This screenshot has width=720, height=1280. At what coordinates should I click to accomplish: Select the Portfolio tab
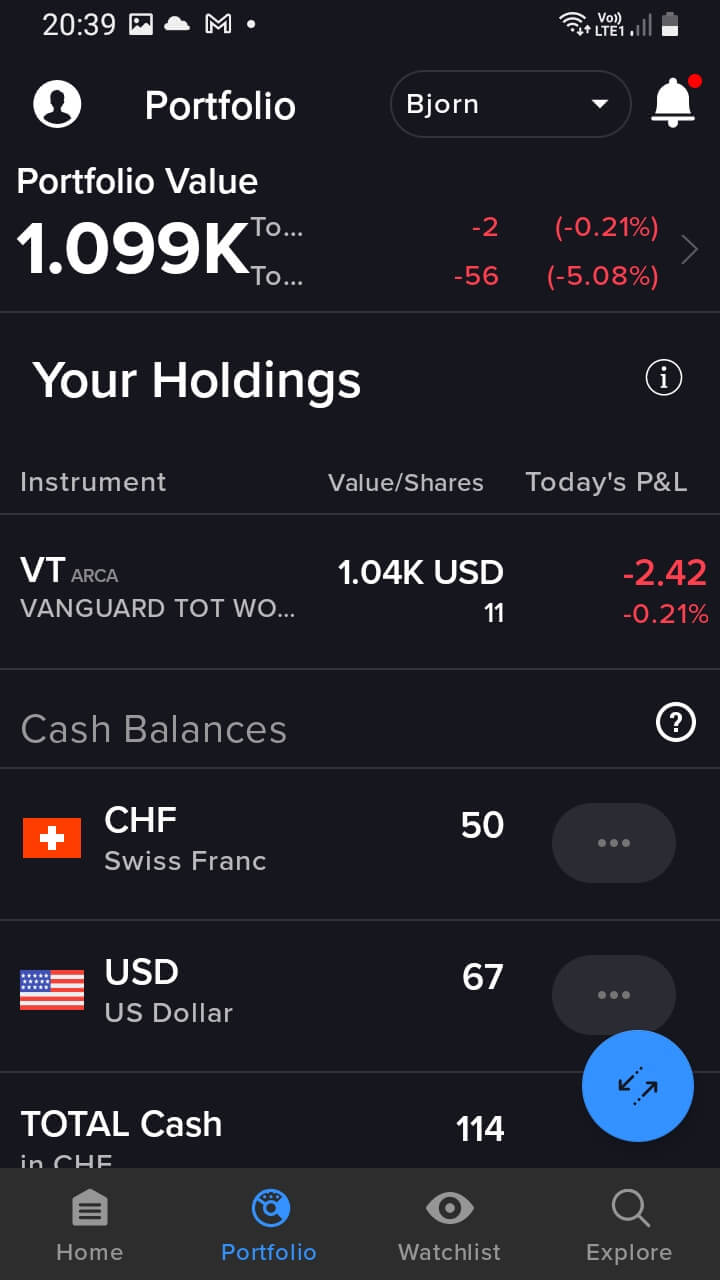click(x=269, y=1225)
